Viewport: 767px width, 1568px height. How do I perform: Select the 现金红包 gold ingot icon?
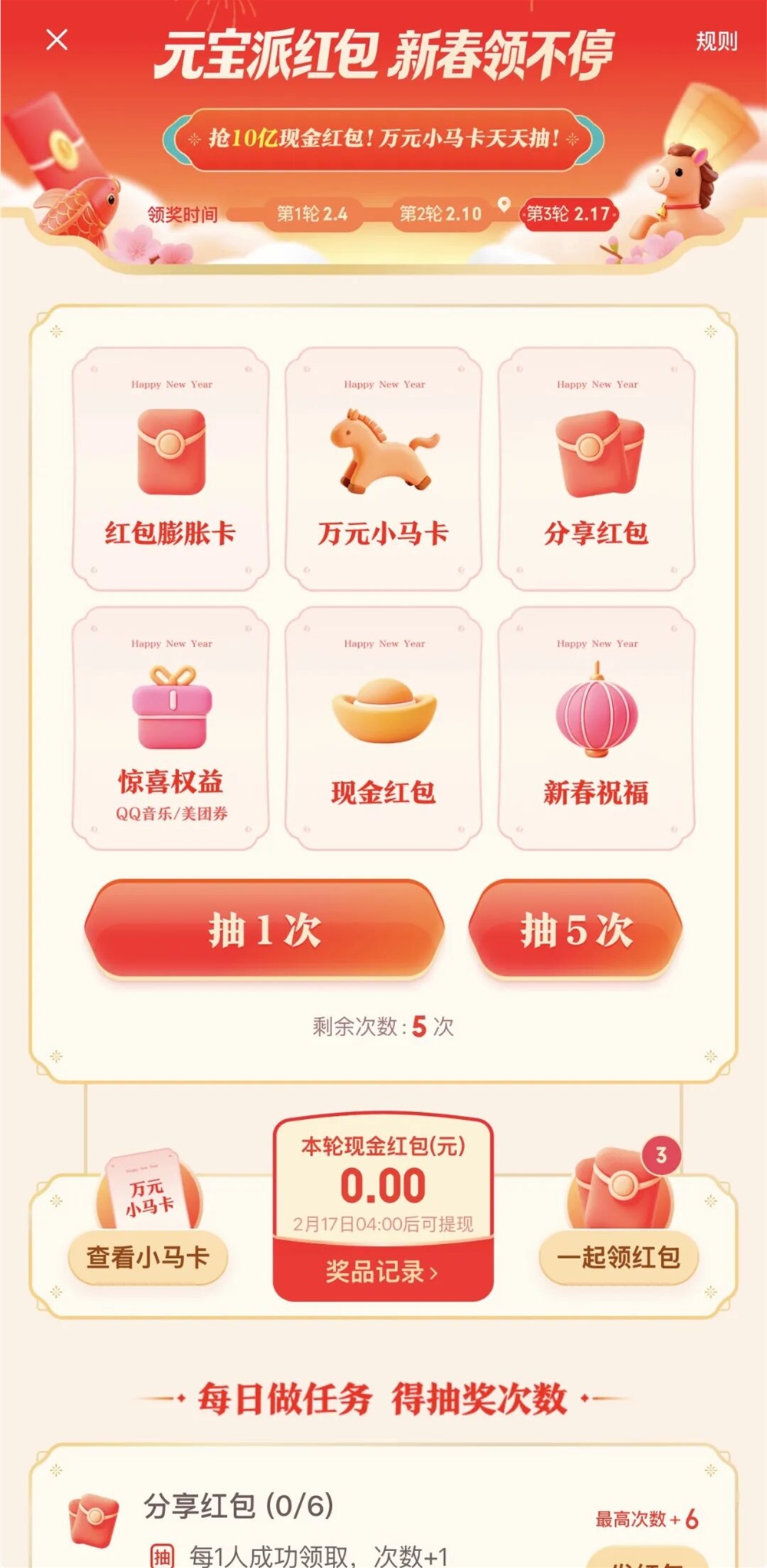tap(383, 710)
